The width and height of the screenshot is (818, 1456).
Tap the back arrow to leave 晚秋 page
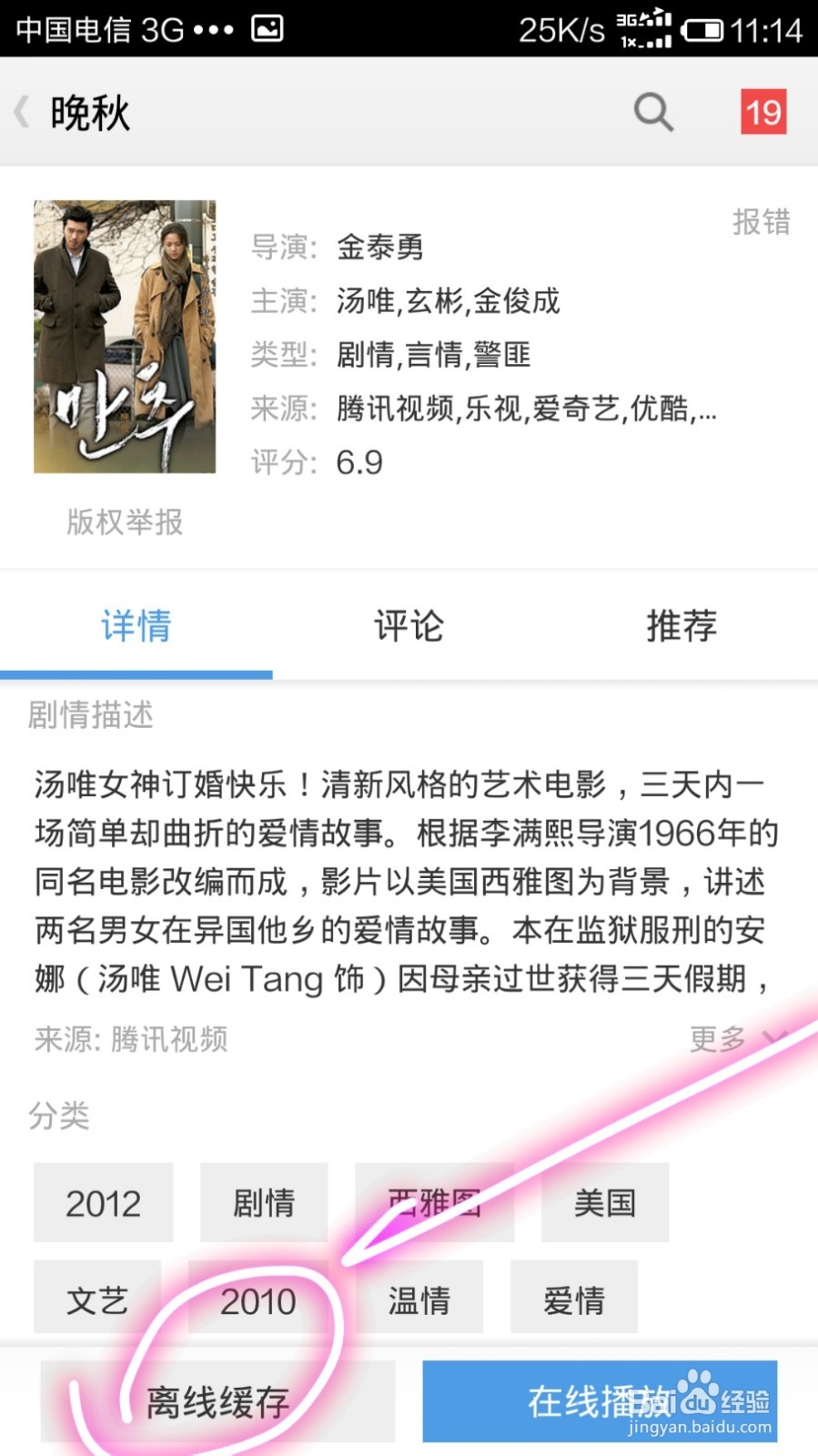pyautogui.click(x=20, y=111)
